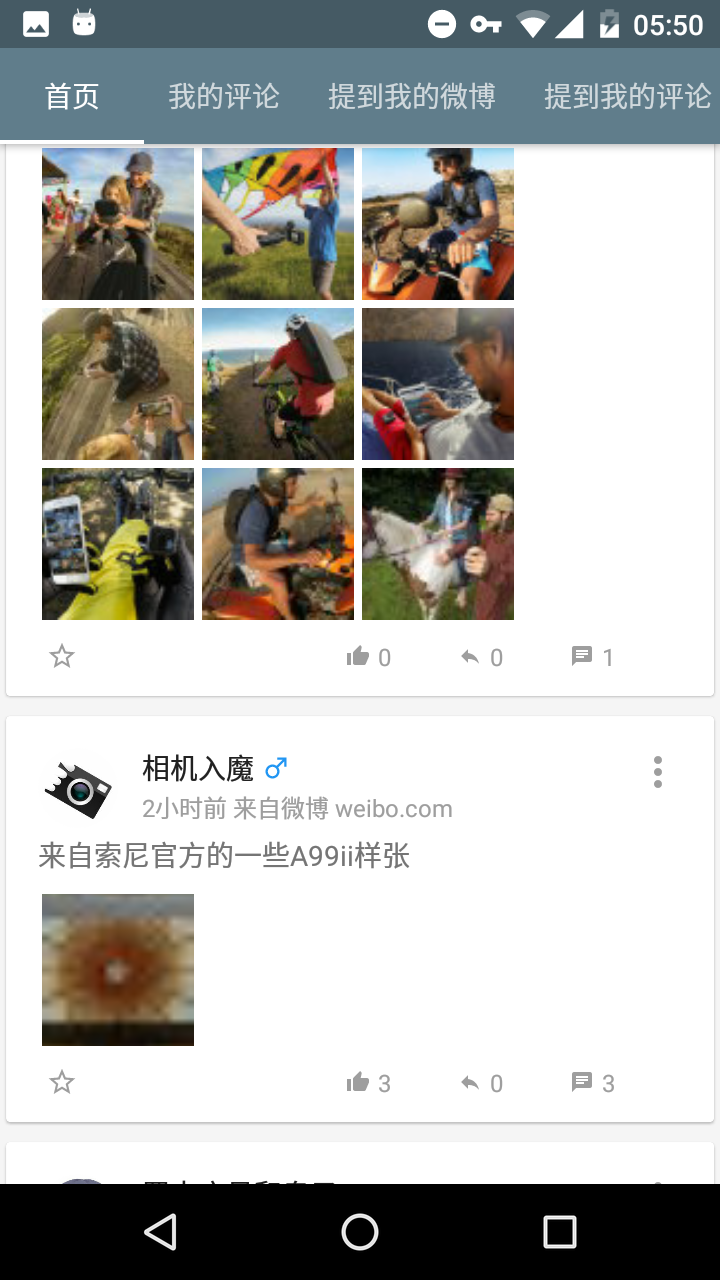Favorite the nine-photo post with star
Image resolution: width=720 pixels, height=1280 pixels.
coord(62,657)
